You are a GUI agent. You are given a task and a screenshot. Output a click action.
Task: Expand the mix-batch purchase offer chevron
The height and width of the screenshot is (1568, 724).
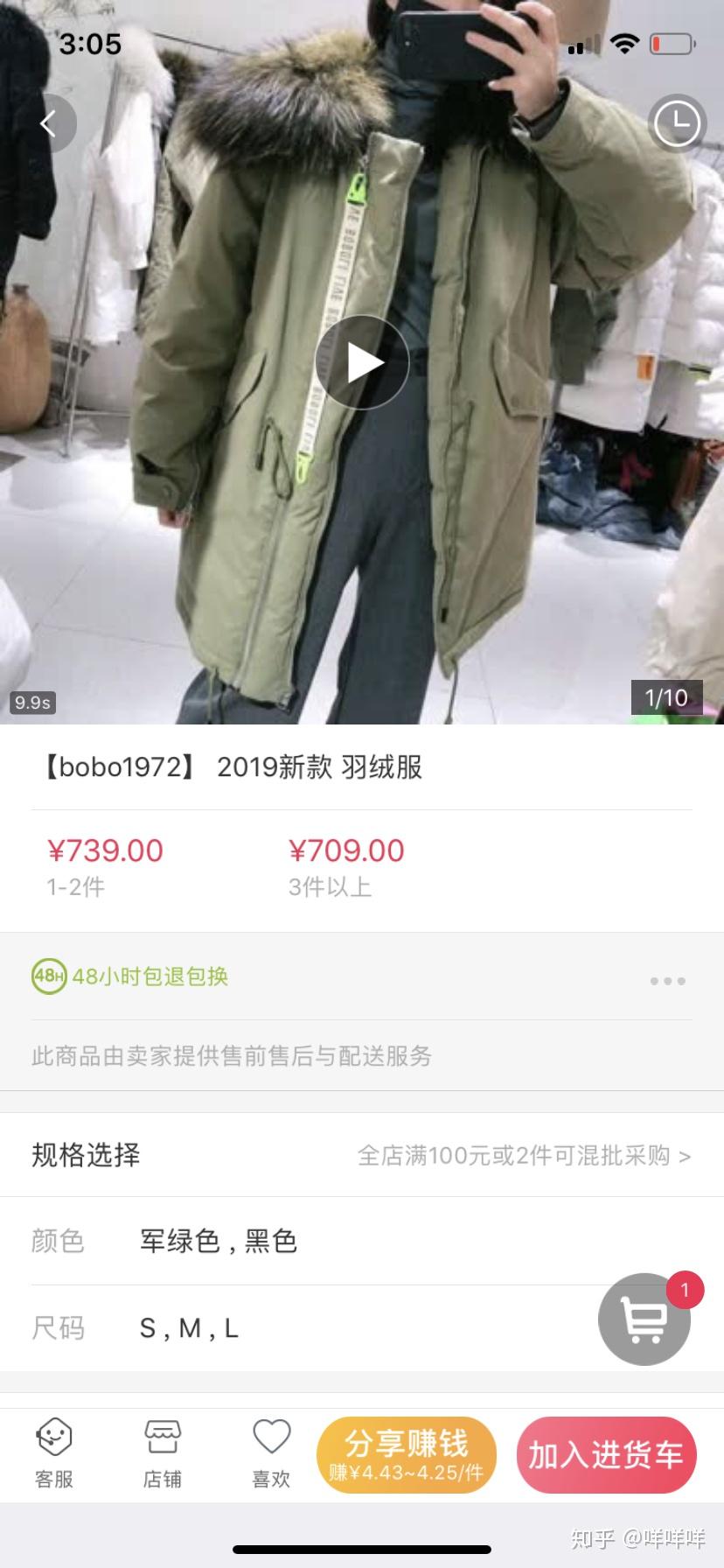(x=684, y=1156)
